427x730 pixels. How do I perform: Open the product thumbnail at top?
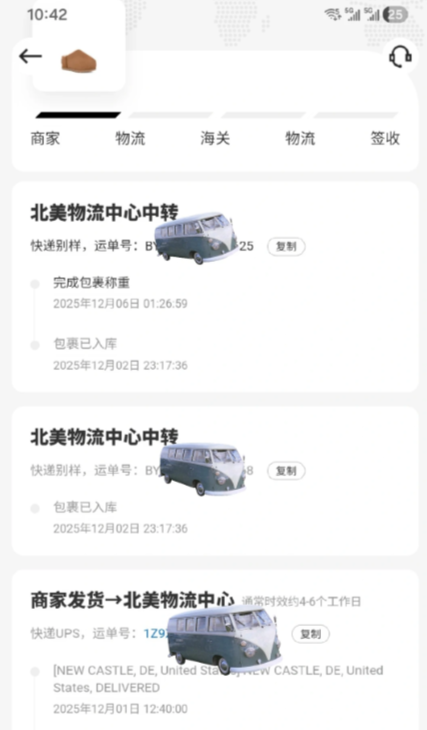point(79,62)
